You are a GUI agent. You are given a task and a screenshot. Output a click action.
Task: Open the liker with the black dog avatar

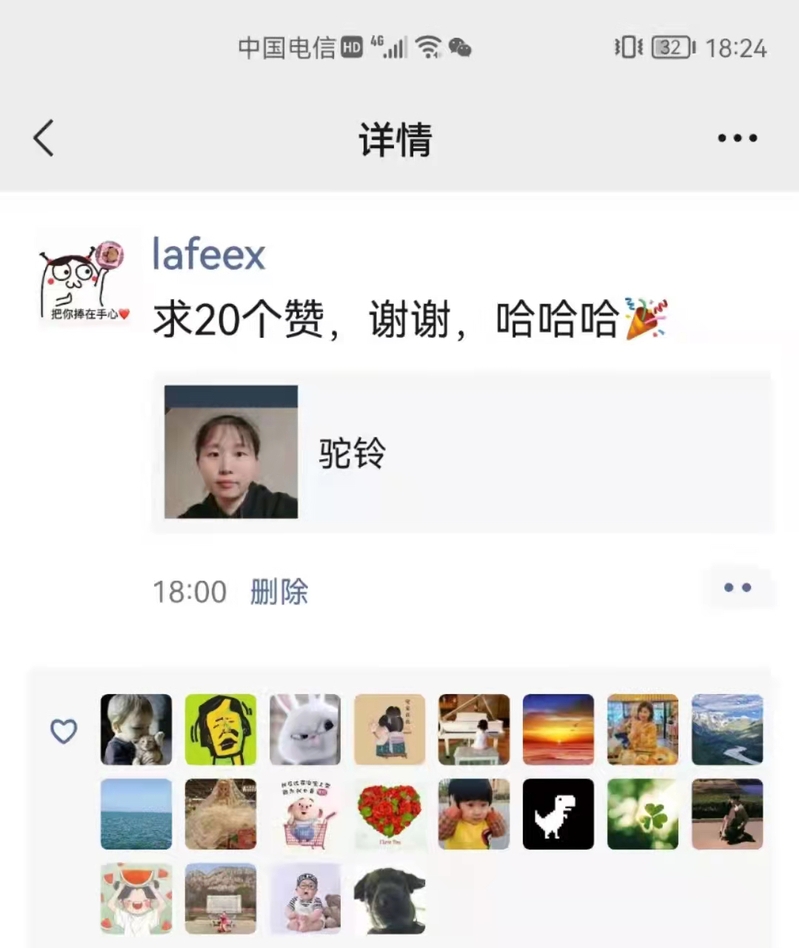389,898
